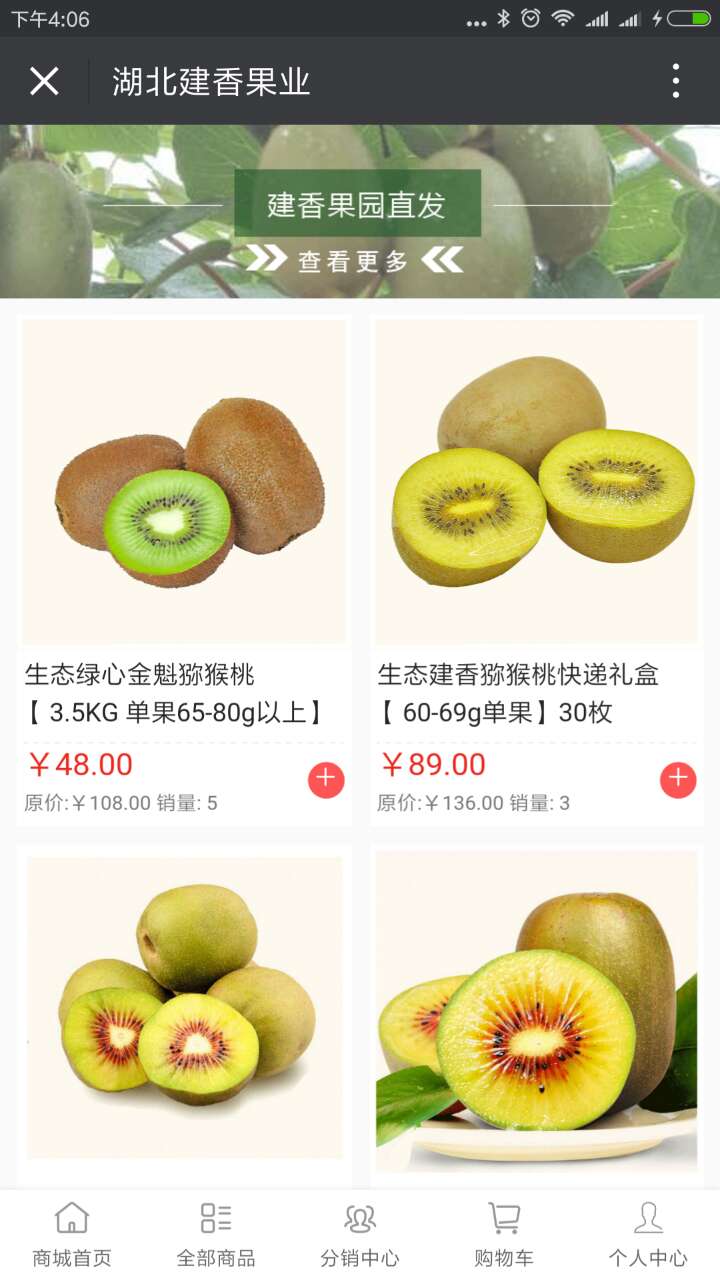
Task: Switch to 个人中心 tab
Action: [648, 1235]
